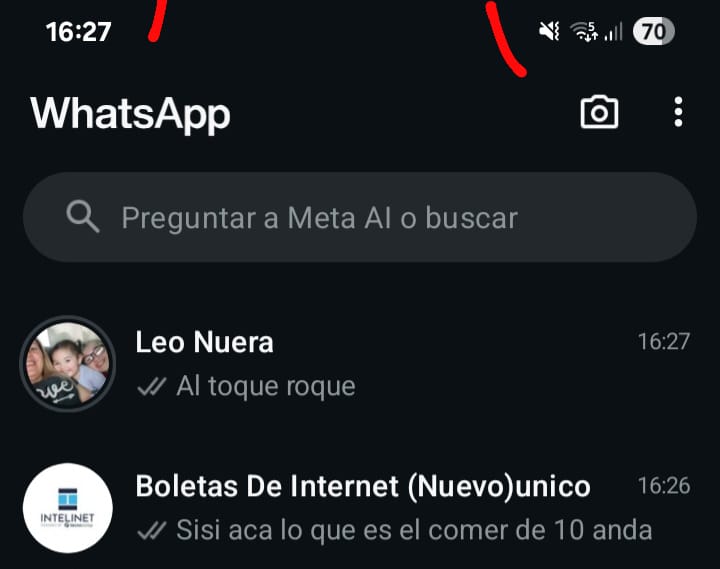The width and height of the screenshot is (720, 569).
Task: View the Intelinet group profile picture
Action: (x=67, y=508)
